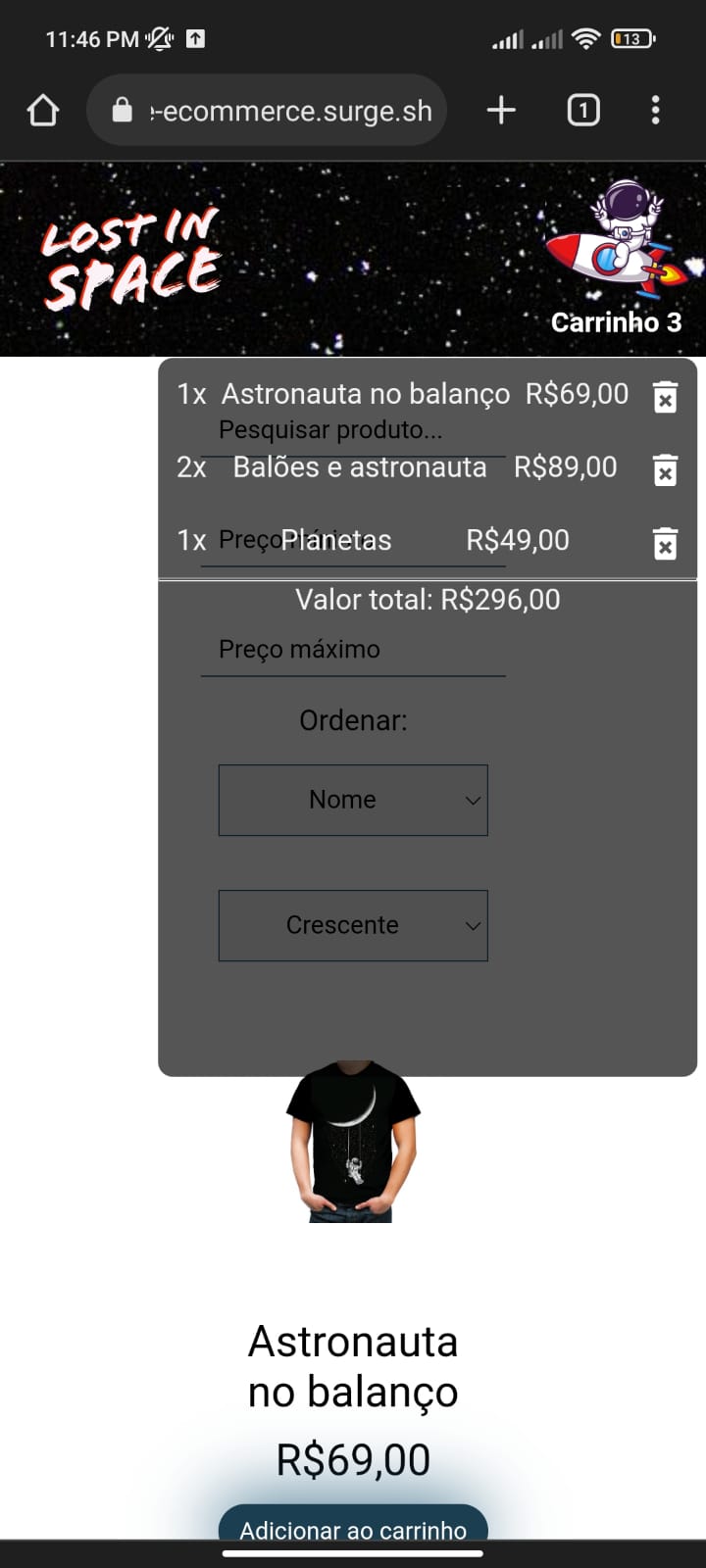This screenshot has height=1568, width=706.
Task: Expand the Crescente dropdown via its chevron
Action: pos(473,925)
